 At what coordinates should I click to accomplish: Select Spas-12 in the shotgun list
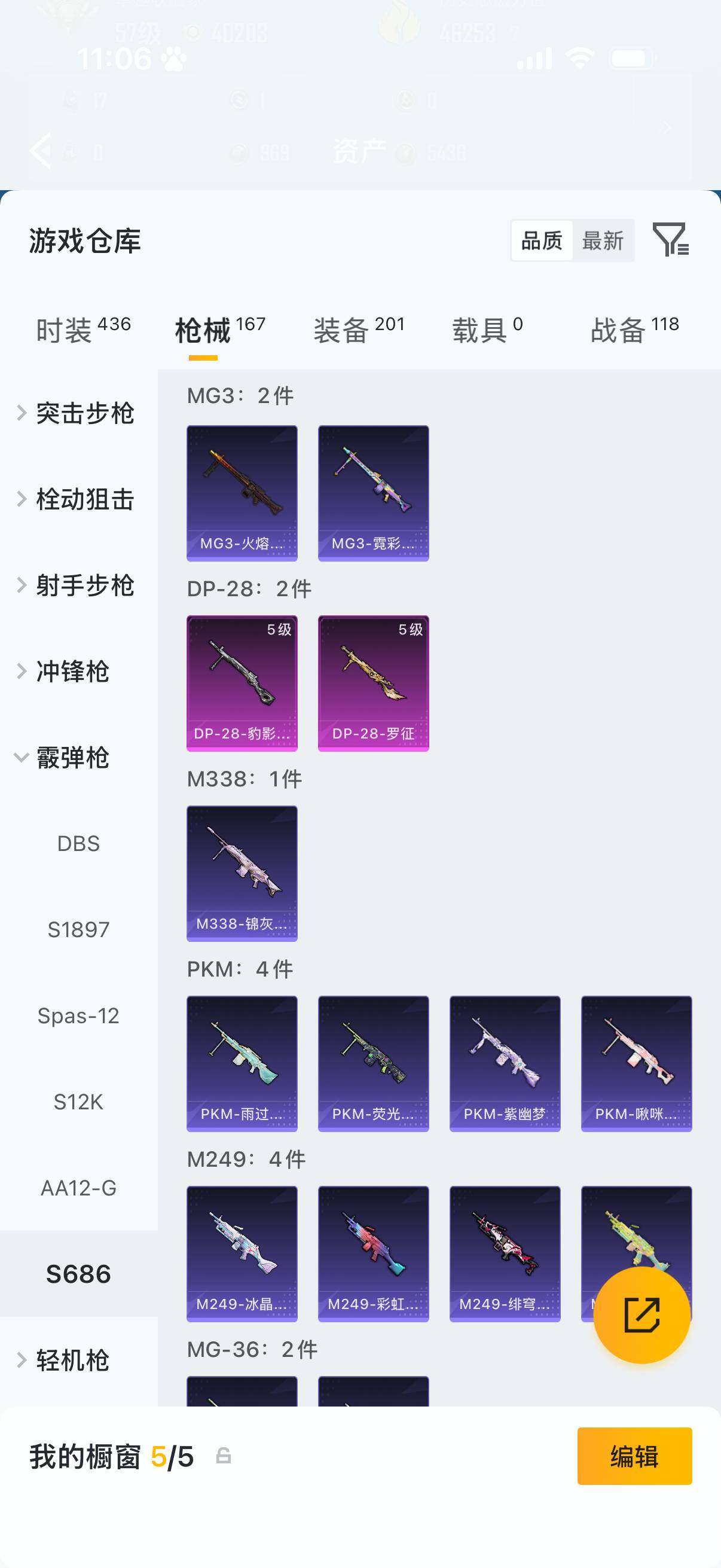(78, 1016)
